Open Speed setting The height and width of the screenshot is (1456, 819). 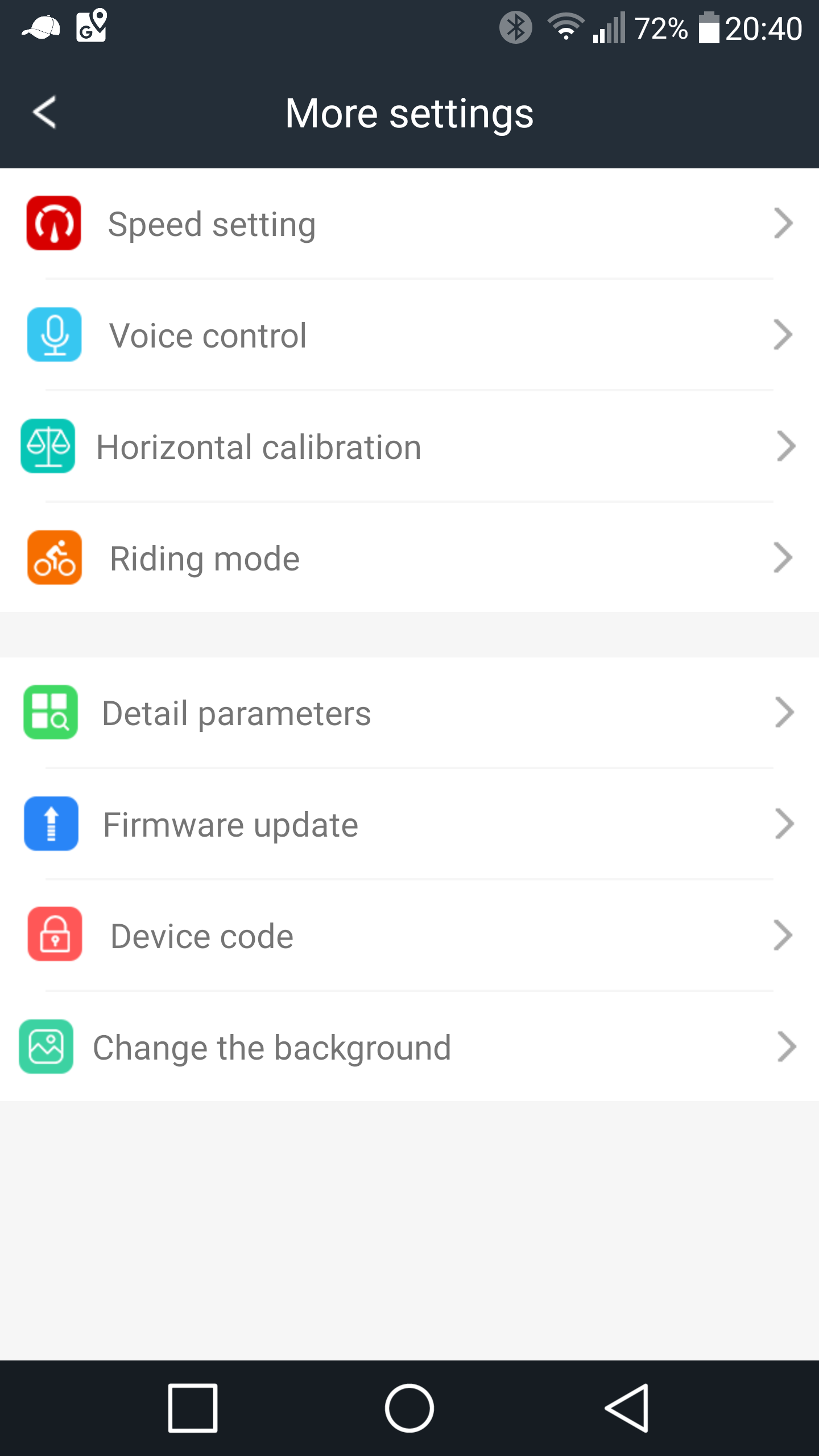point(409,224)
